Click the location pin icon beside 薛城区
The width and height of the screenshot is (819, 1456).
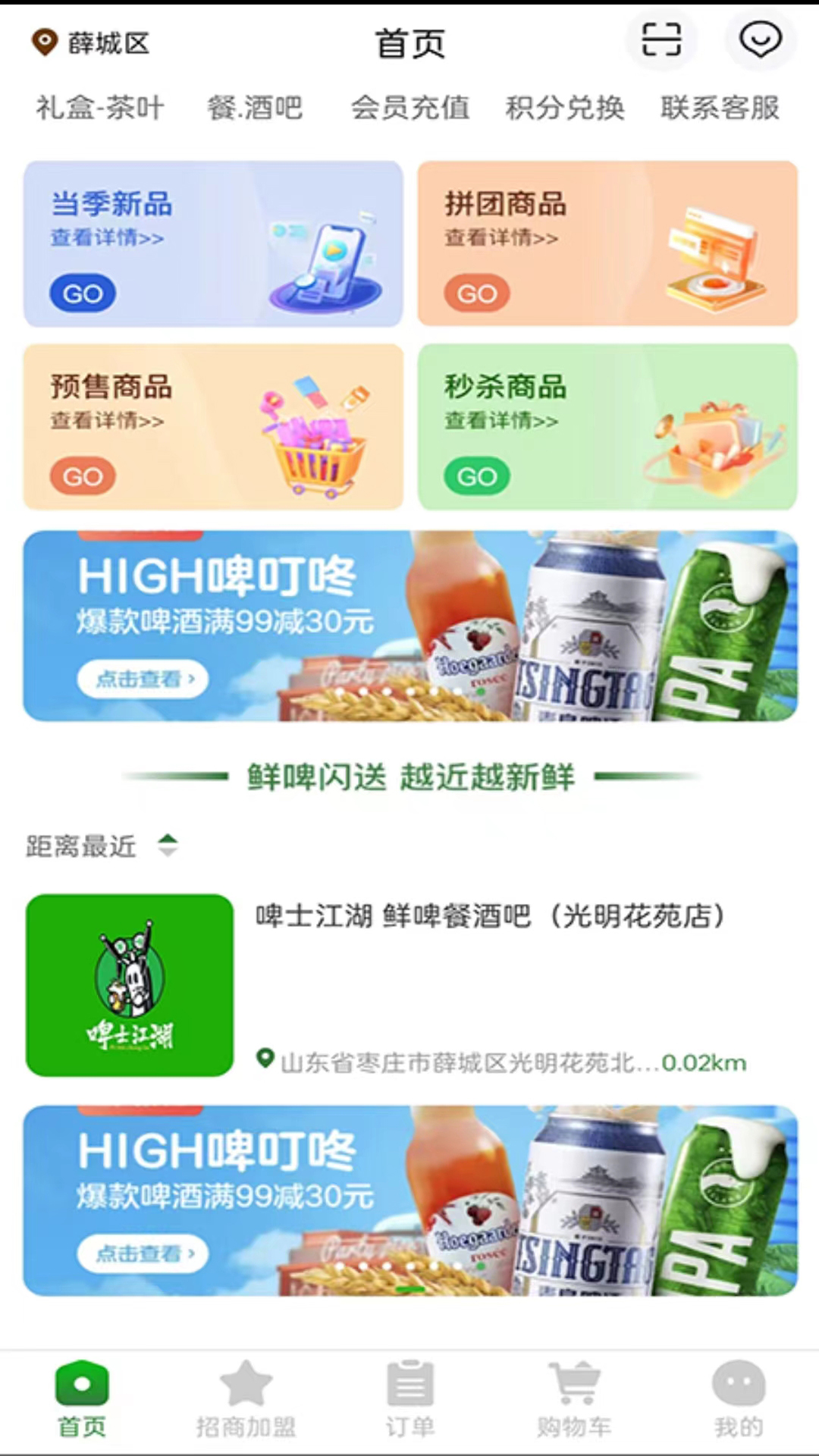[x=43, y=43]
